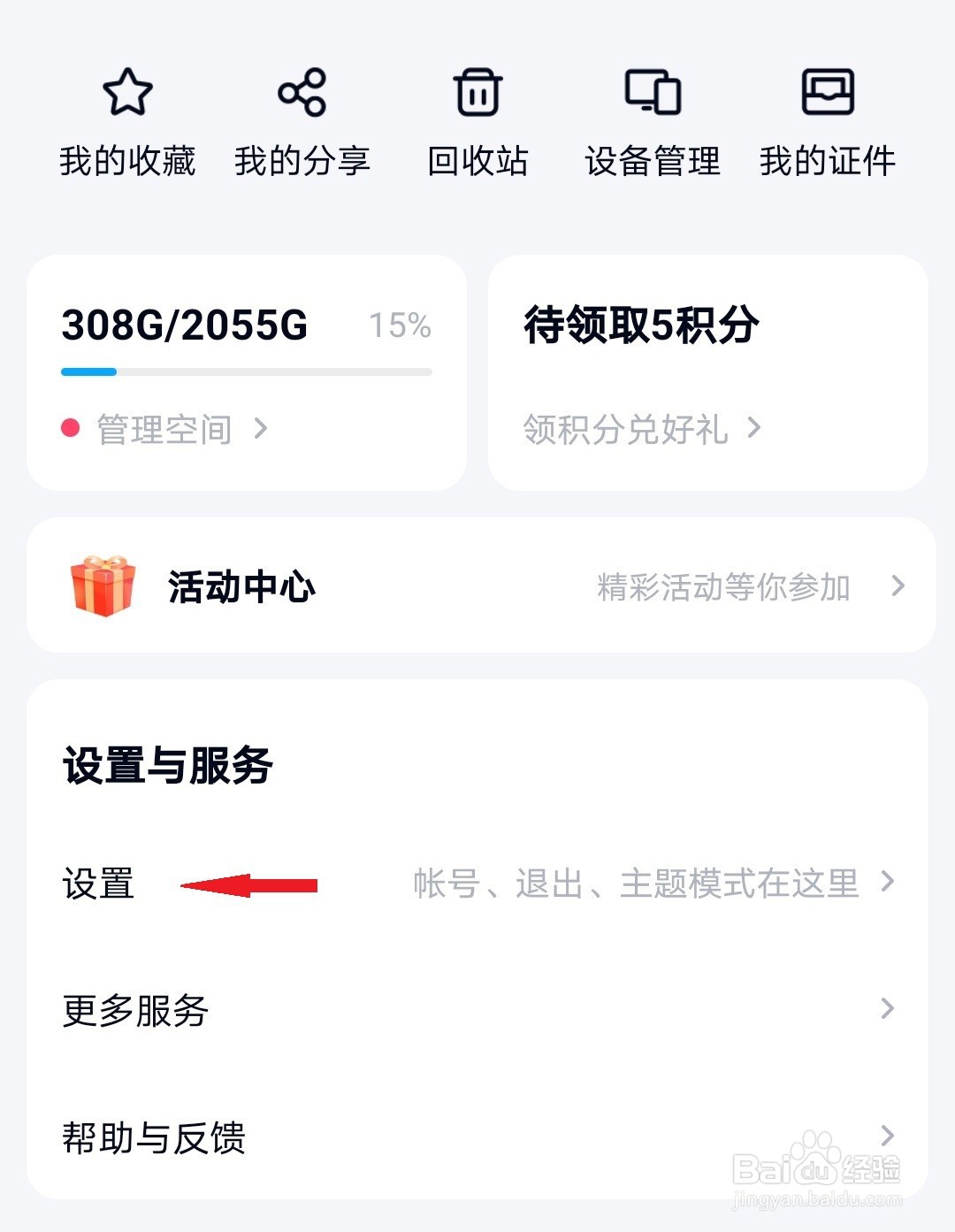This screenshot has height=1232, width=955.
Task: Tap 管理空间 to manage storage
Action: click(164, 430)
